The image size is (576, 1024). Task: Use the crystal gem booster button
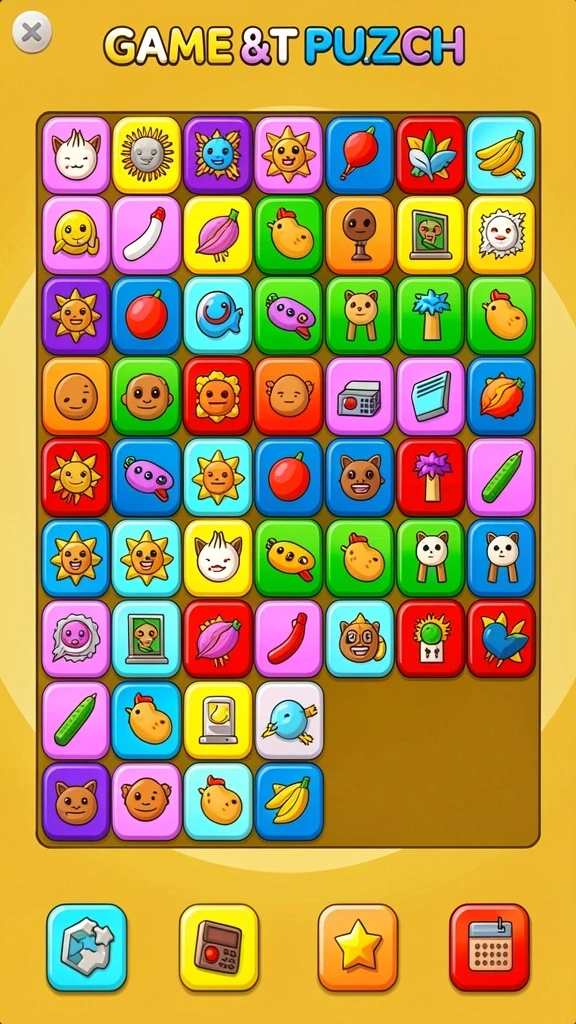[x=87, y=947]
